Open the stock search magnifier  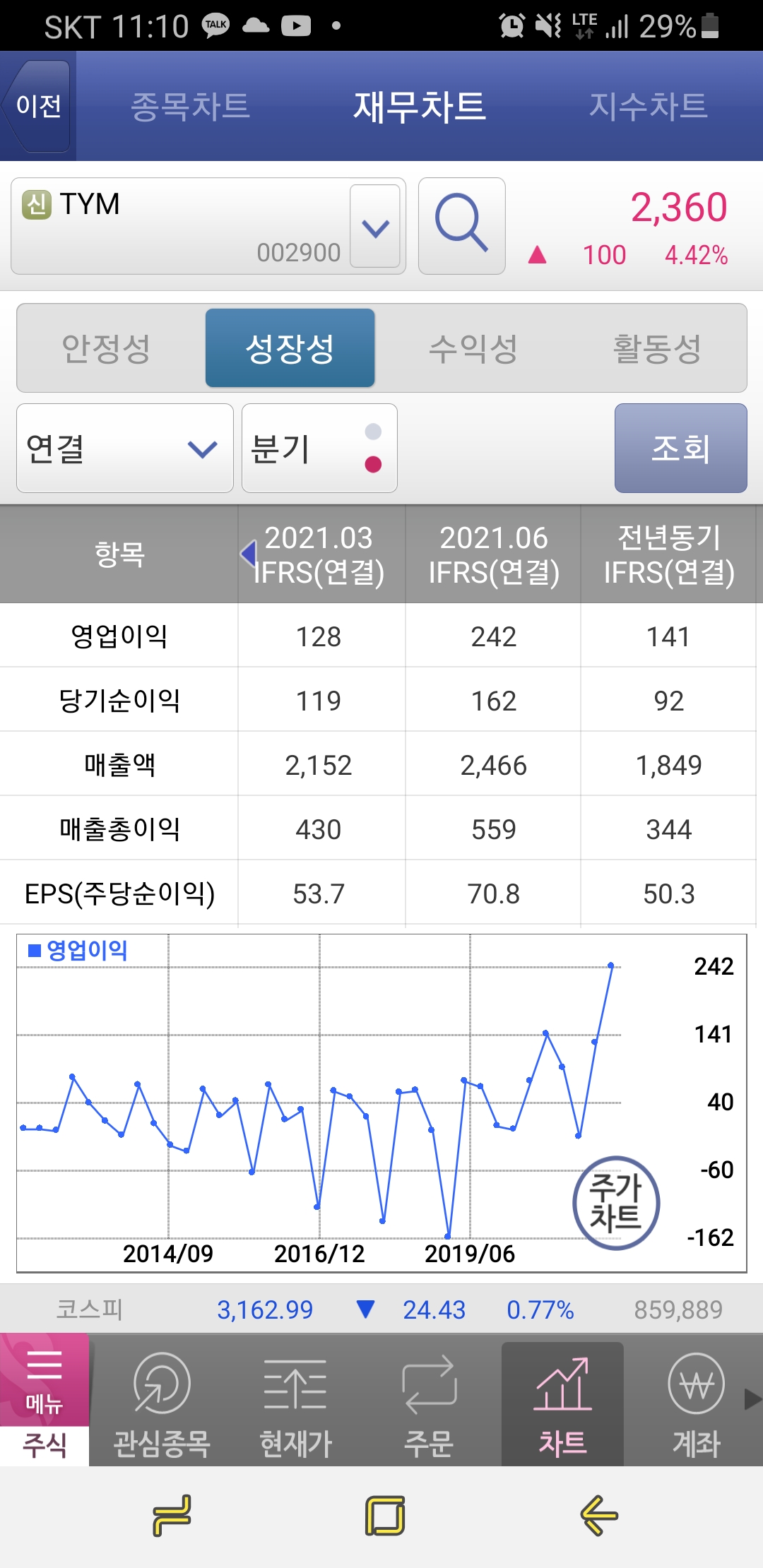coord(461,225)
